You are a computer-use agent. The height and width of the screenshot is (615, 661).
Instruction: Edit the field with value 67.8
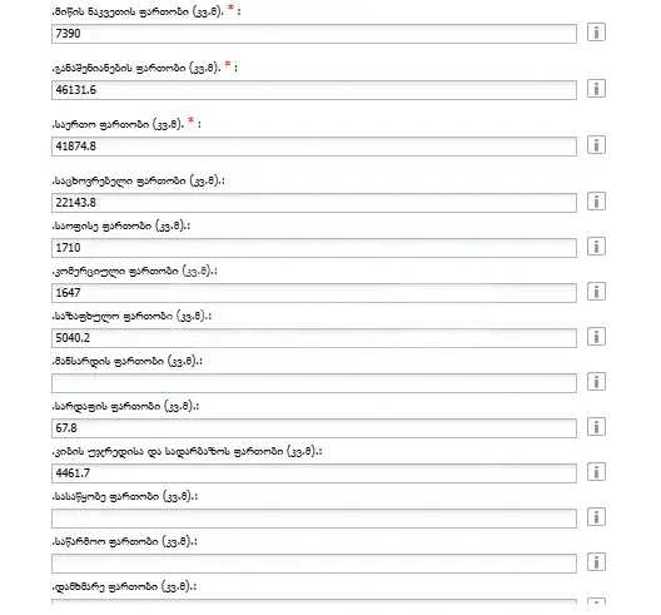pos(313,428)
